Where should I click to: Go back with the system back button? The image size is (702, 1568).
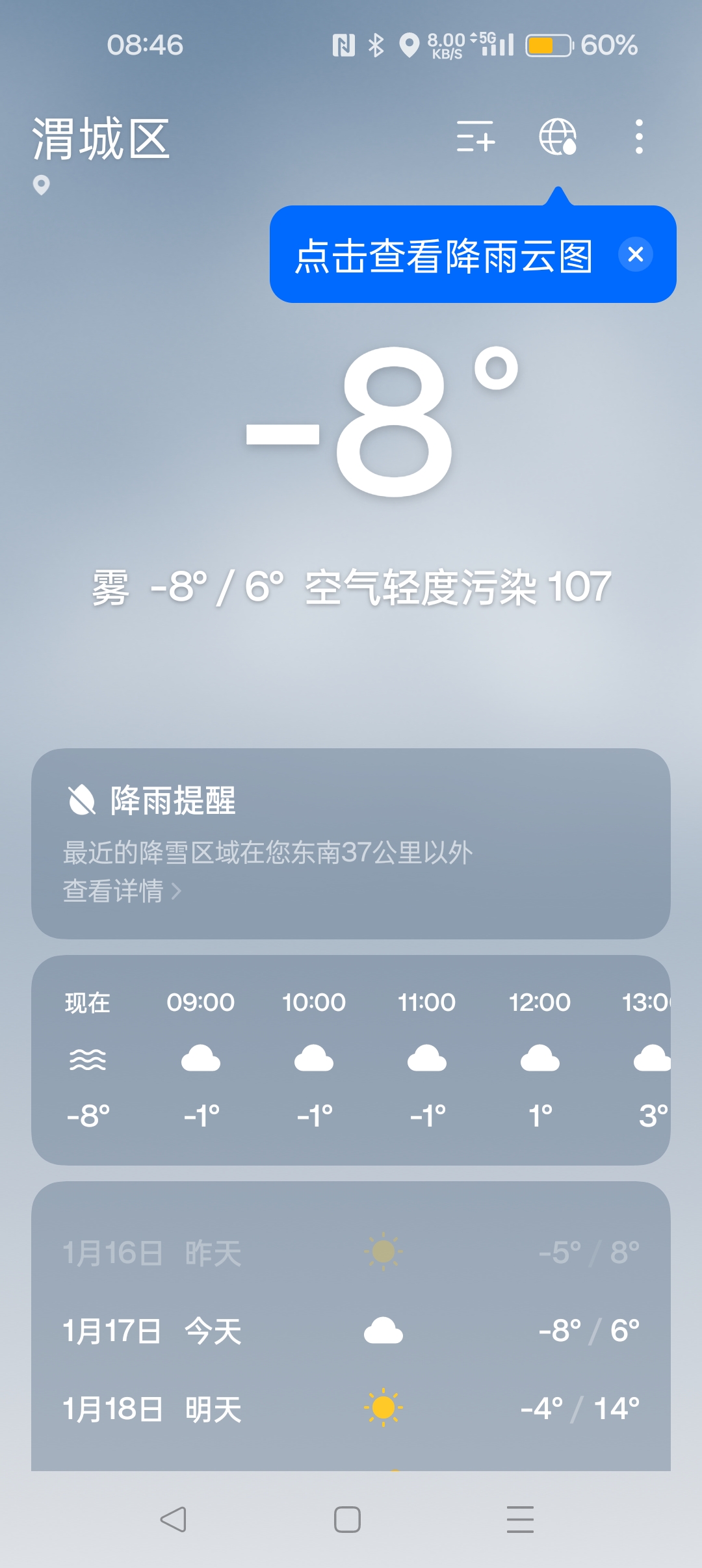click(174, 1519)
